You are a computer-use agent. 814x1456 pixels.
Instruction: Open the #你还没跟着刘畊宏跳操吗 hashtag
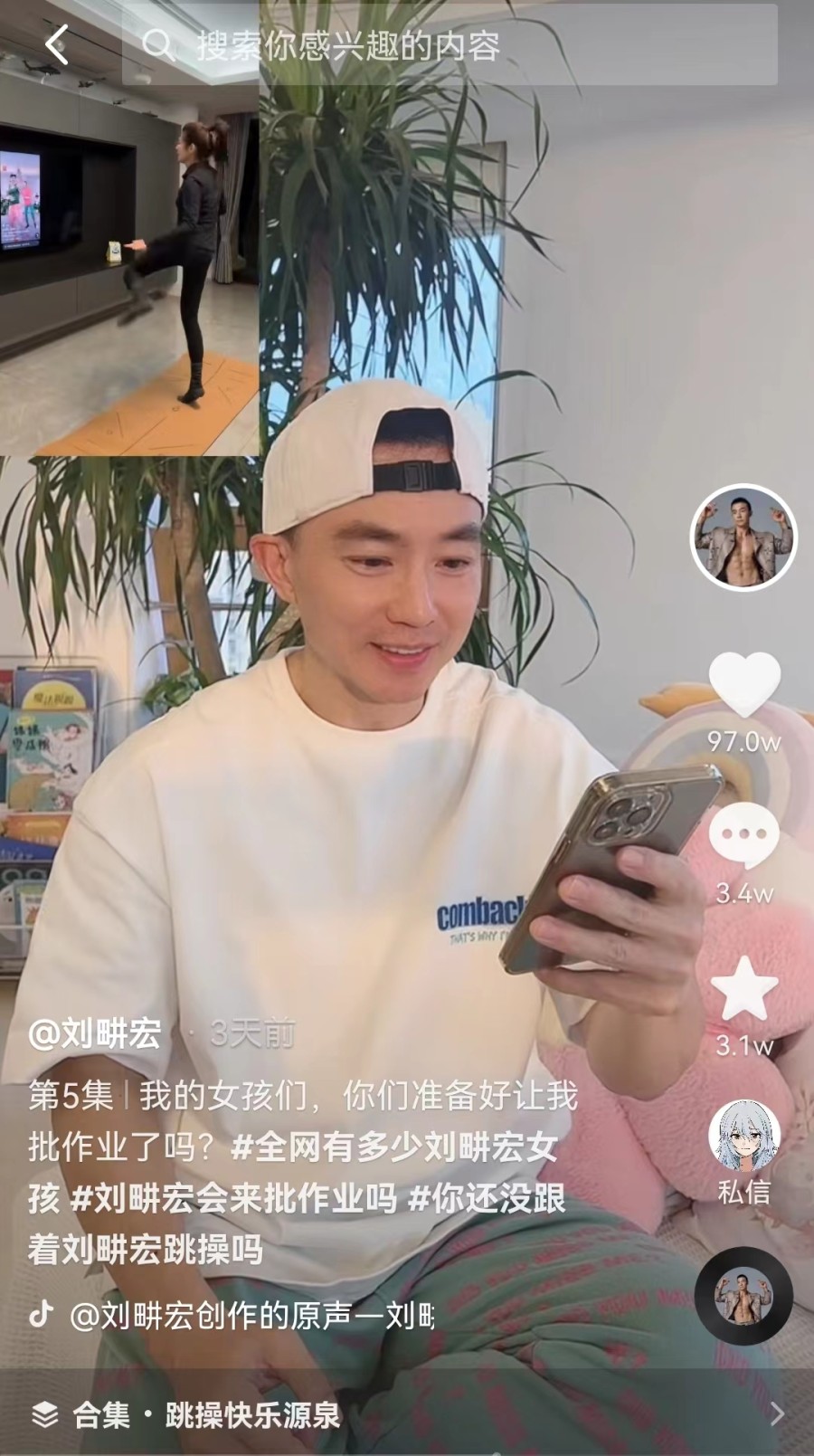tap(487, 1199)
